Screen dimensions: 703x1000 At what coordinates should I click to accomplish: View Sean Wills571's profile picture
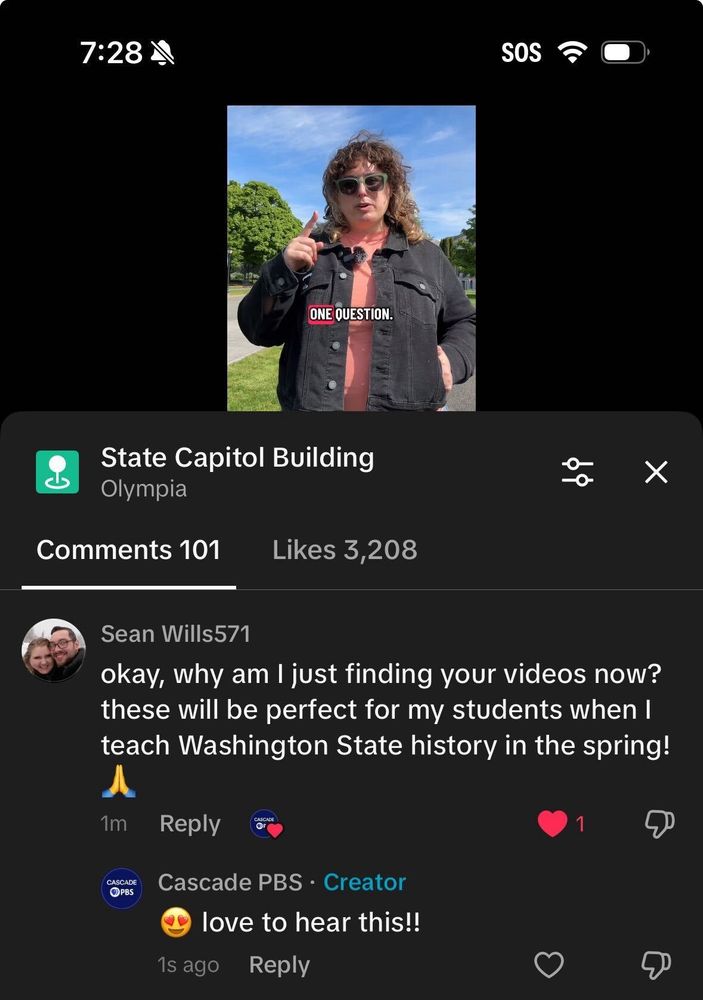(x=53, y=650)
